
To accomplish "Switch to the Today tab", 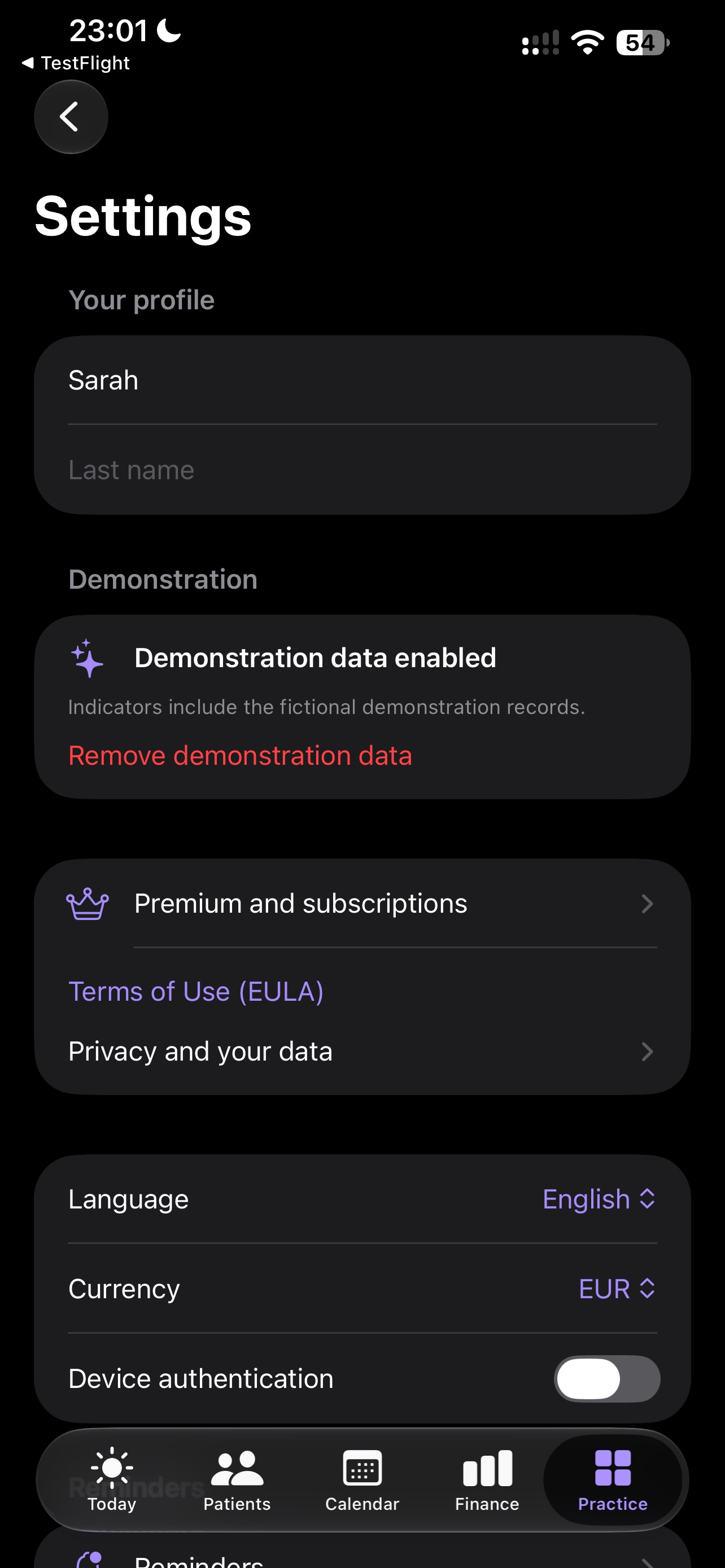I will pos(112,1480).
